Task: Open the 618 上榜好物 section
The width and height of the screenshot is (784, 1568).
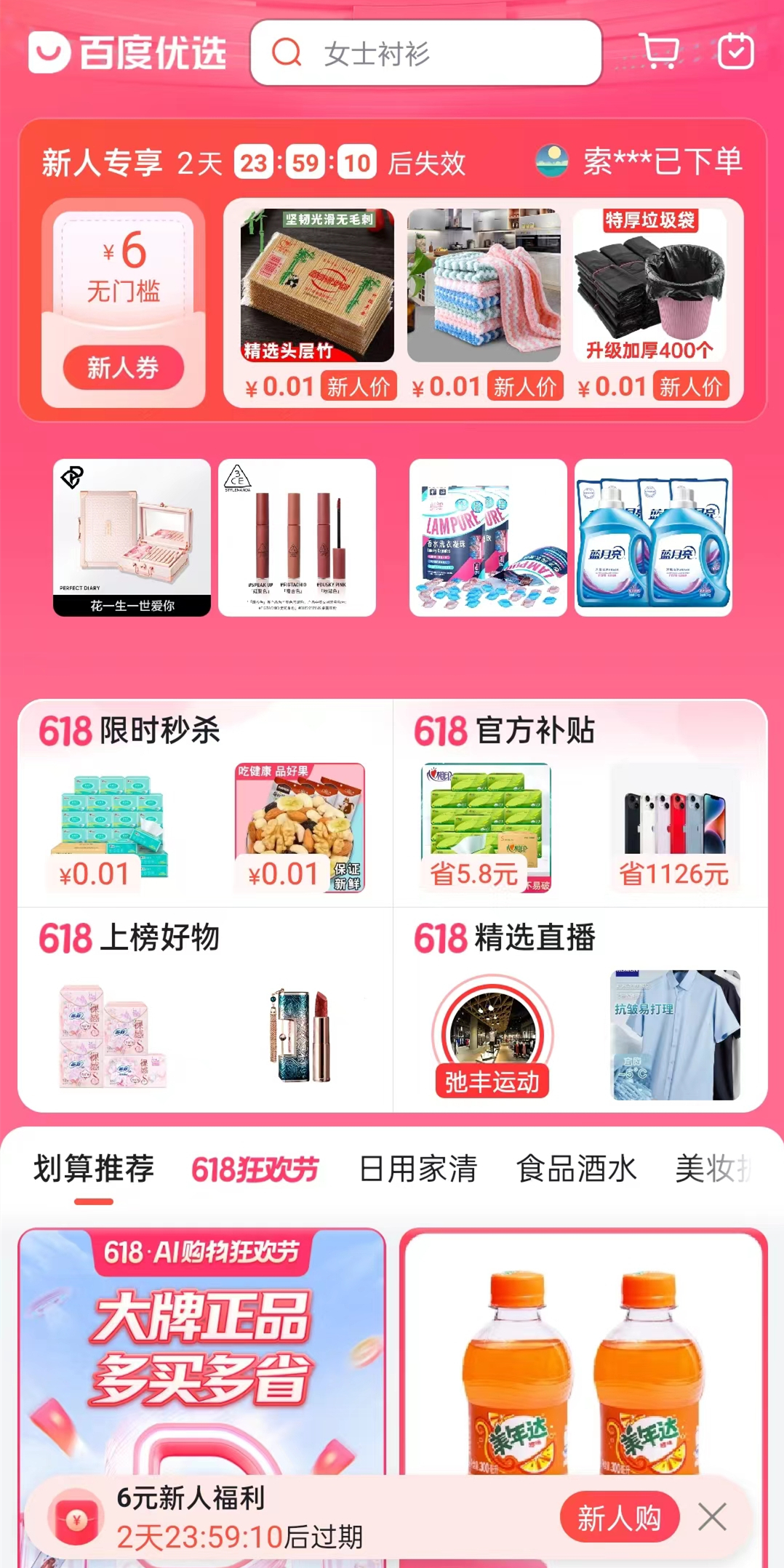Action: [129, 937]
